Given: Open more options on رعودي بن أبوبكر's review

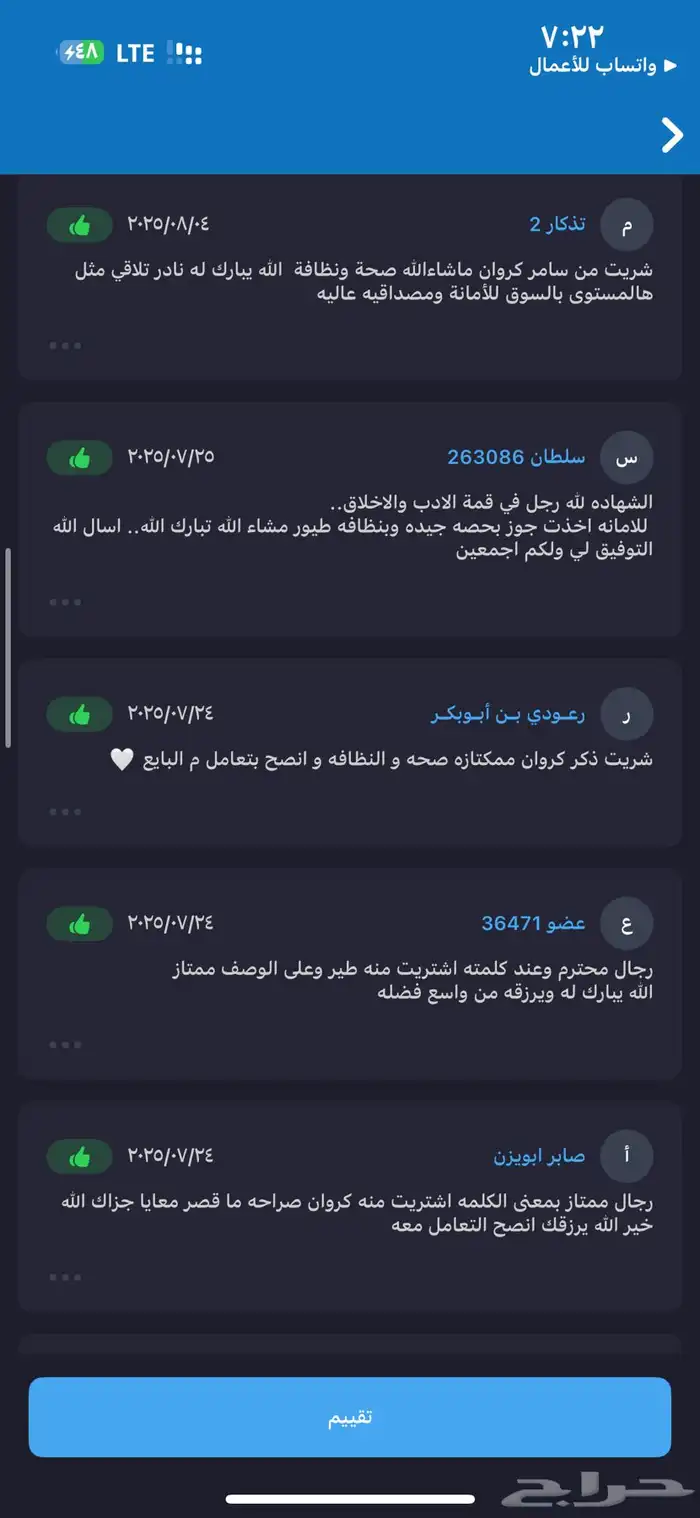Looking at the screenshot, I should 65,811.
